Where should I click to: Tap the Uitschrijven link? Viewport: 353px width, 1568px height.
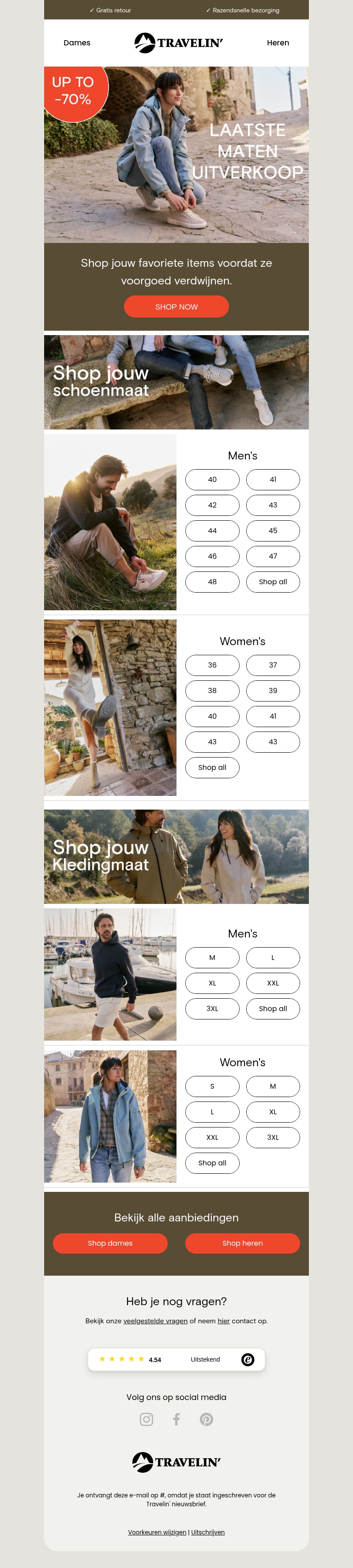point(207,1532)
